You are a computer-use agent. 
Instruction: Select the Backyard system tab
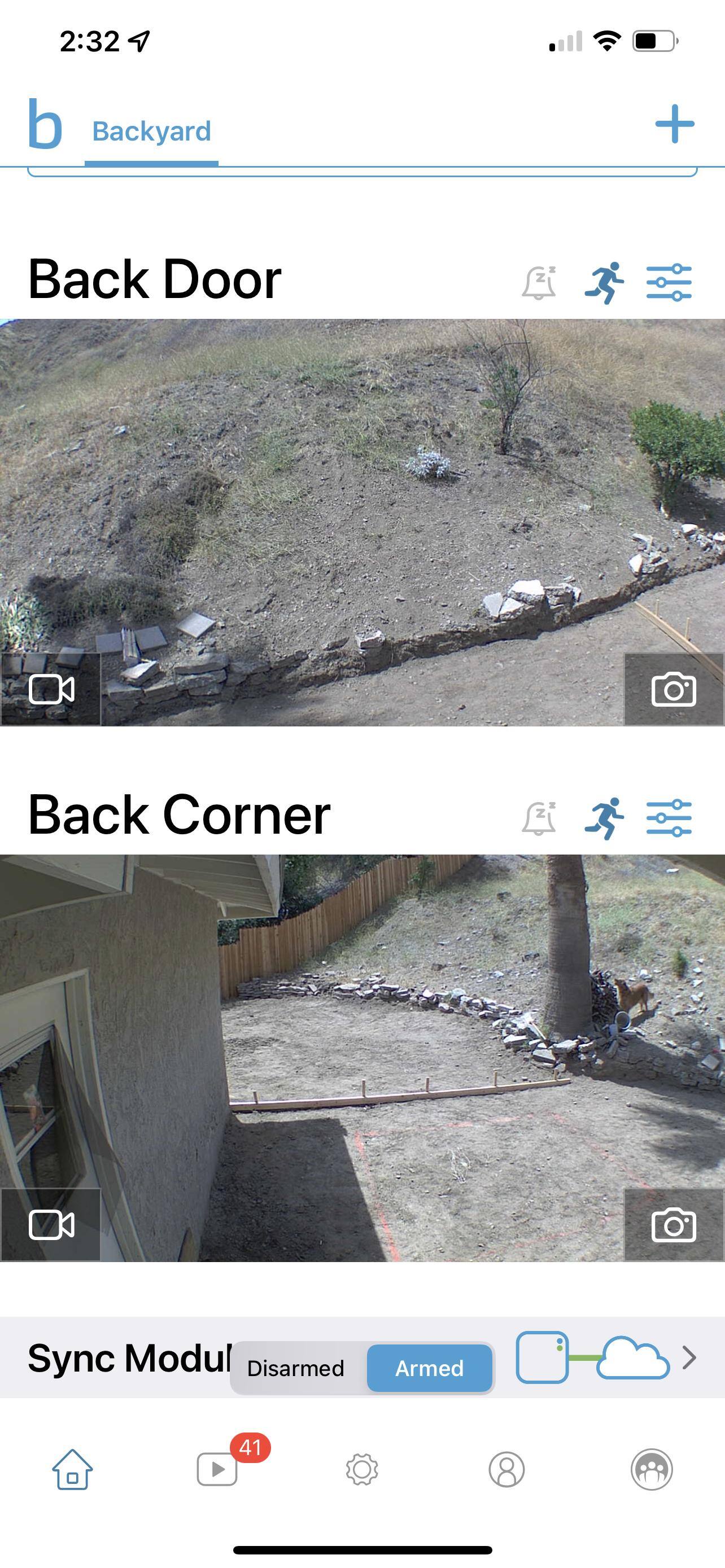pos(151,132)
